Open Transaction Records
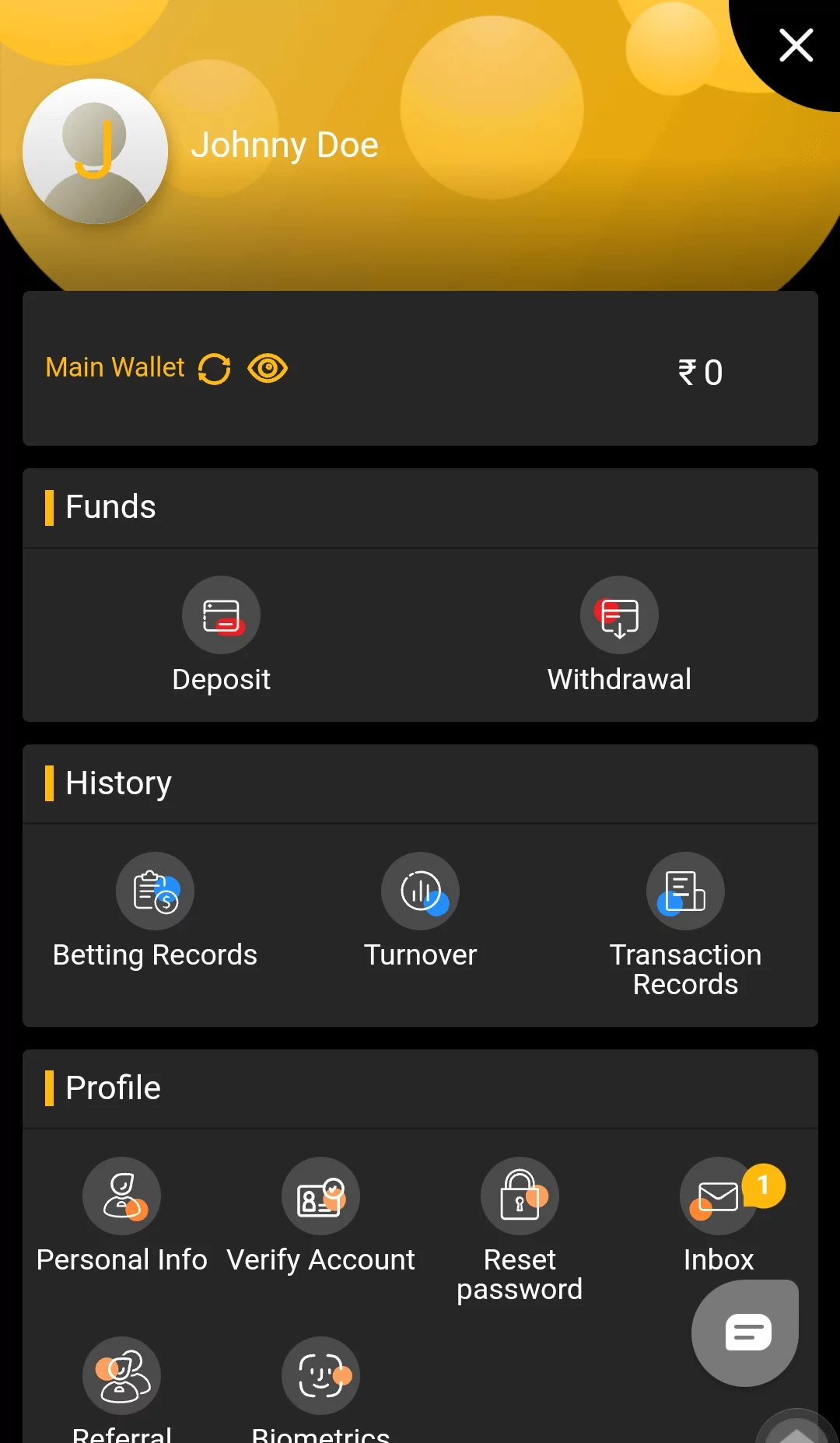The height and width of the screenshot is (1443, 840). click(685, 926)
